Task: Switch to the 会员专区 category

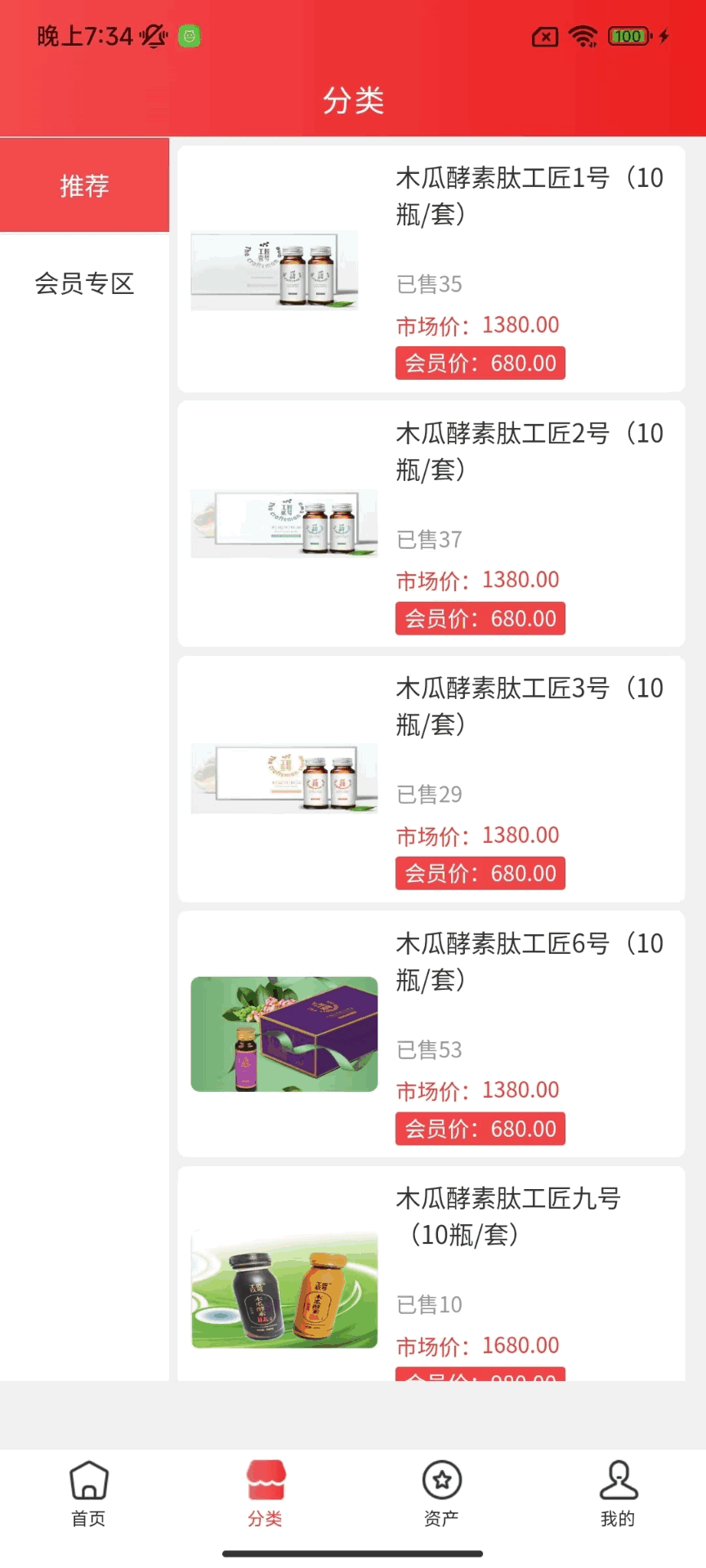Action: (84, 283)
